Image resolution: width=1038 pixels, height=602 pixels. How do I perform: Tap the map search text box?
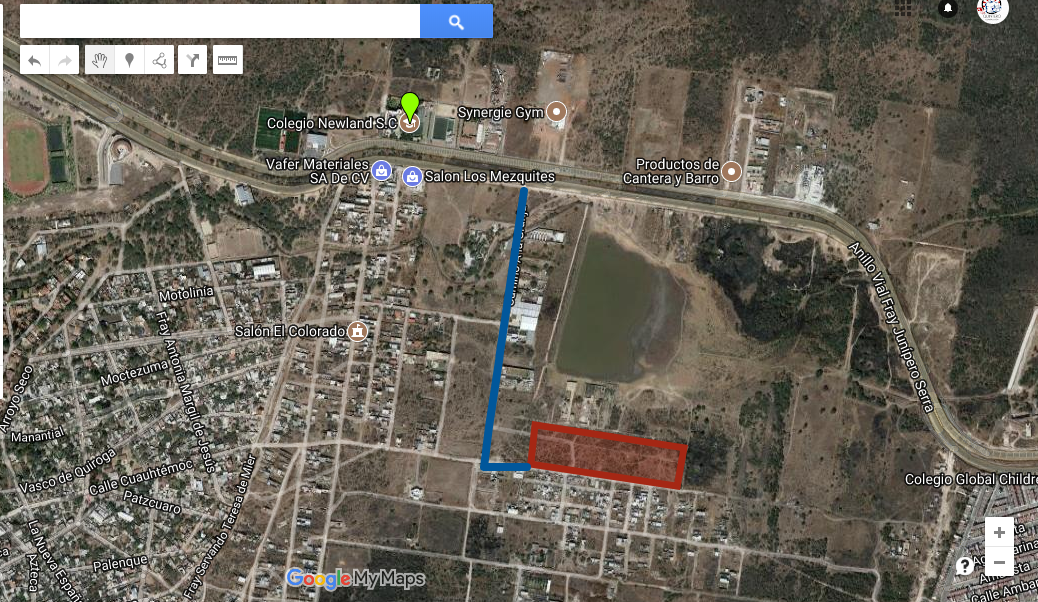click(x=220, y=21)
